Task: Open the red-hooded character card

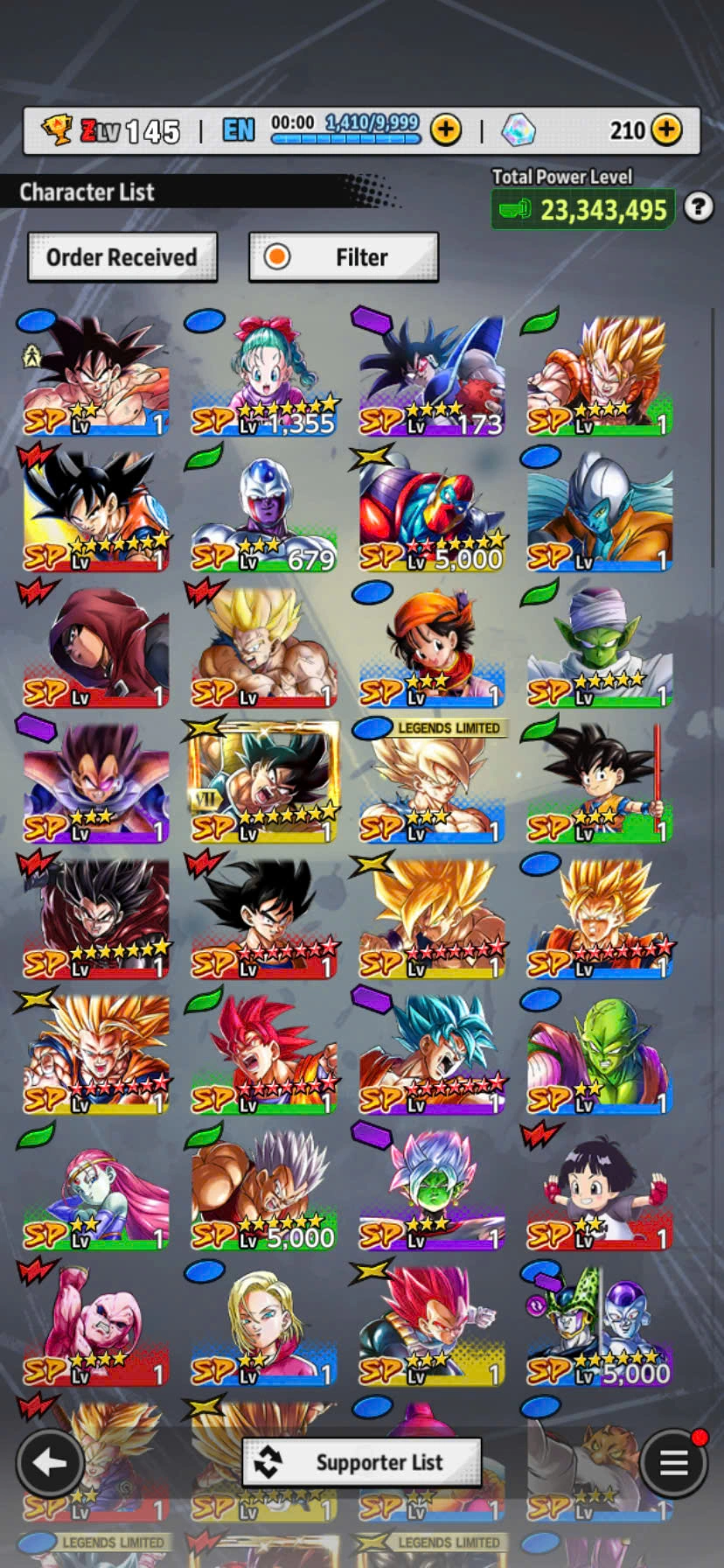Action: tap(95, 647)
